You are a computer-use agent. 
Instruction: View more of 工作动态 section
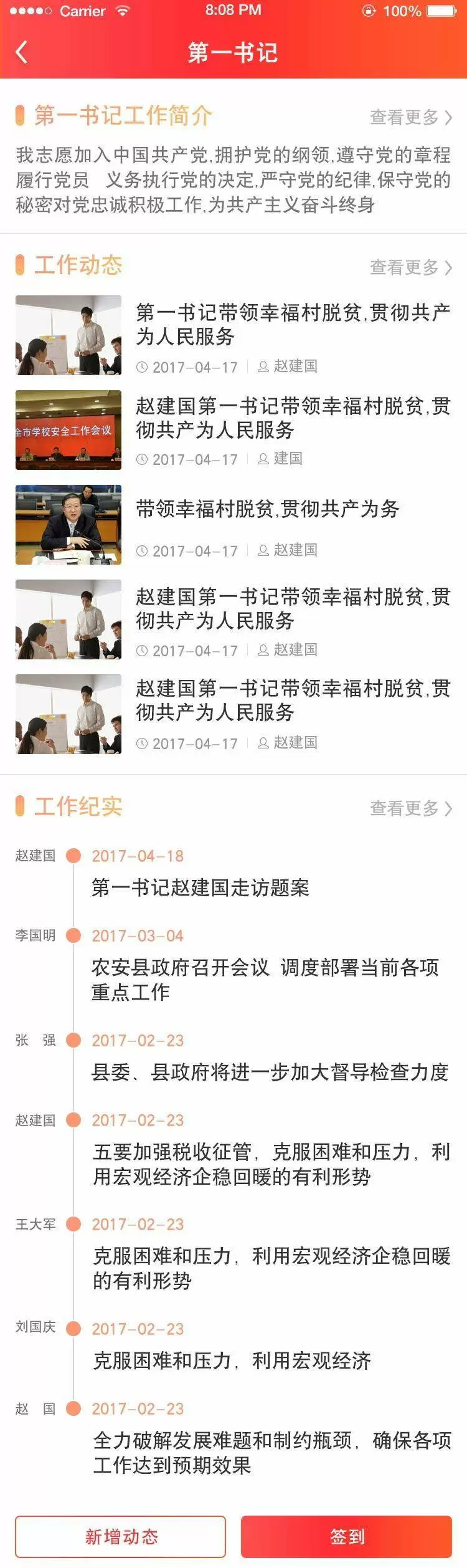(410, 267)
